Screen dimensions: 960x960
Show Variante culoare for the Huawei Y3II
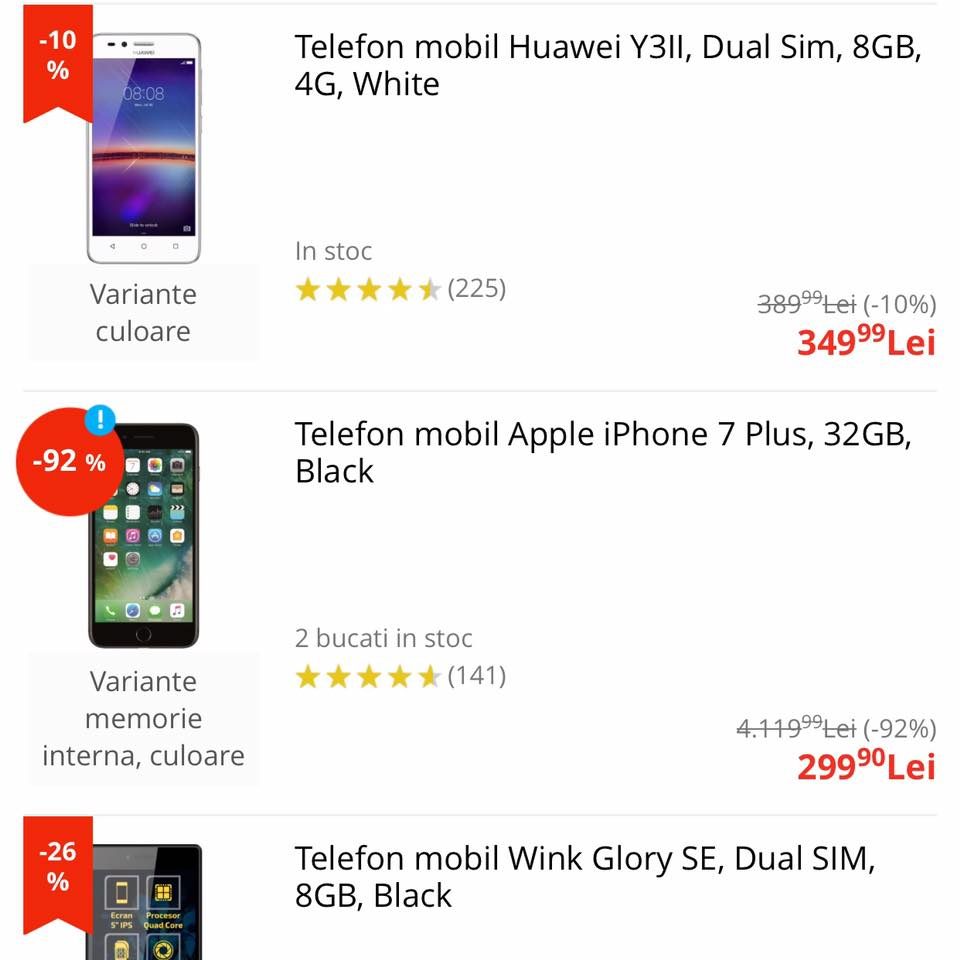pos(143,313)
